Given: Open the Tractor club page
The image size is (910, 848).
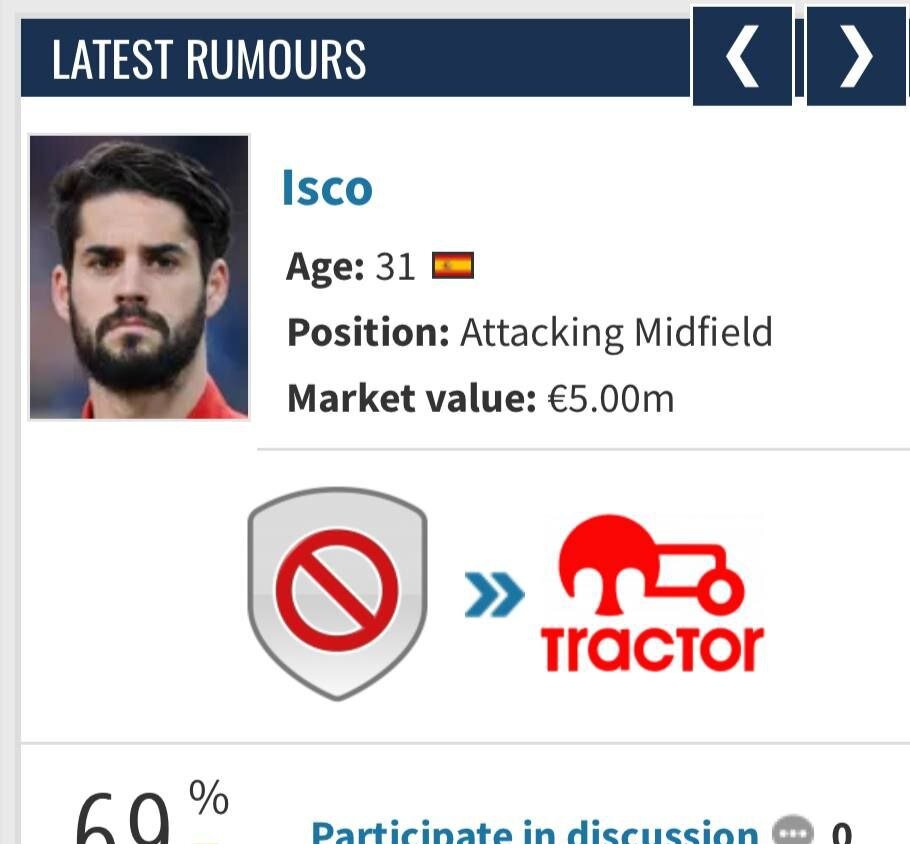Looking at the screenshot, I should click(x=652, y=593).
